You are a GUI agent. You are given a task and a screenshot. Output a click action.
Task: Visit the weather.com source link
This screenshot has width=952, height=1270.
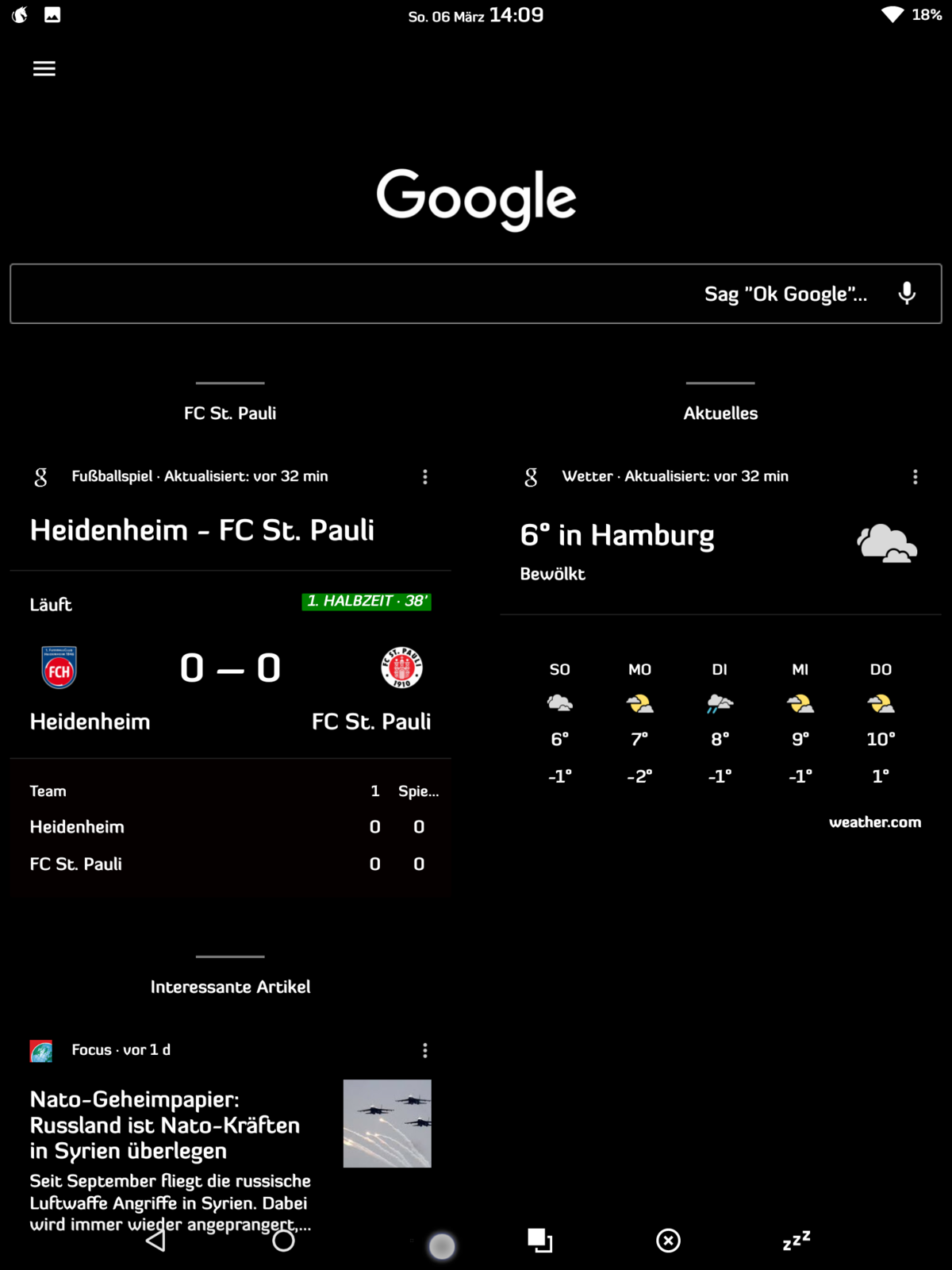(875, 822)
